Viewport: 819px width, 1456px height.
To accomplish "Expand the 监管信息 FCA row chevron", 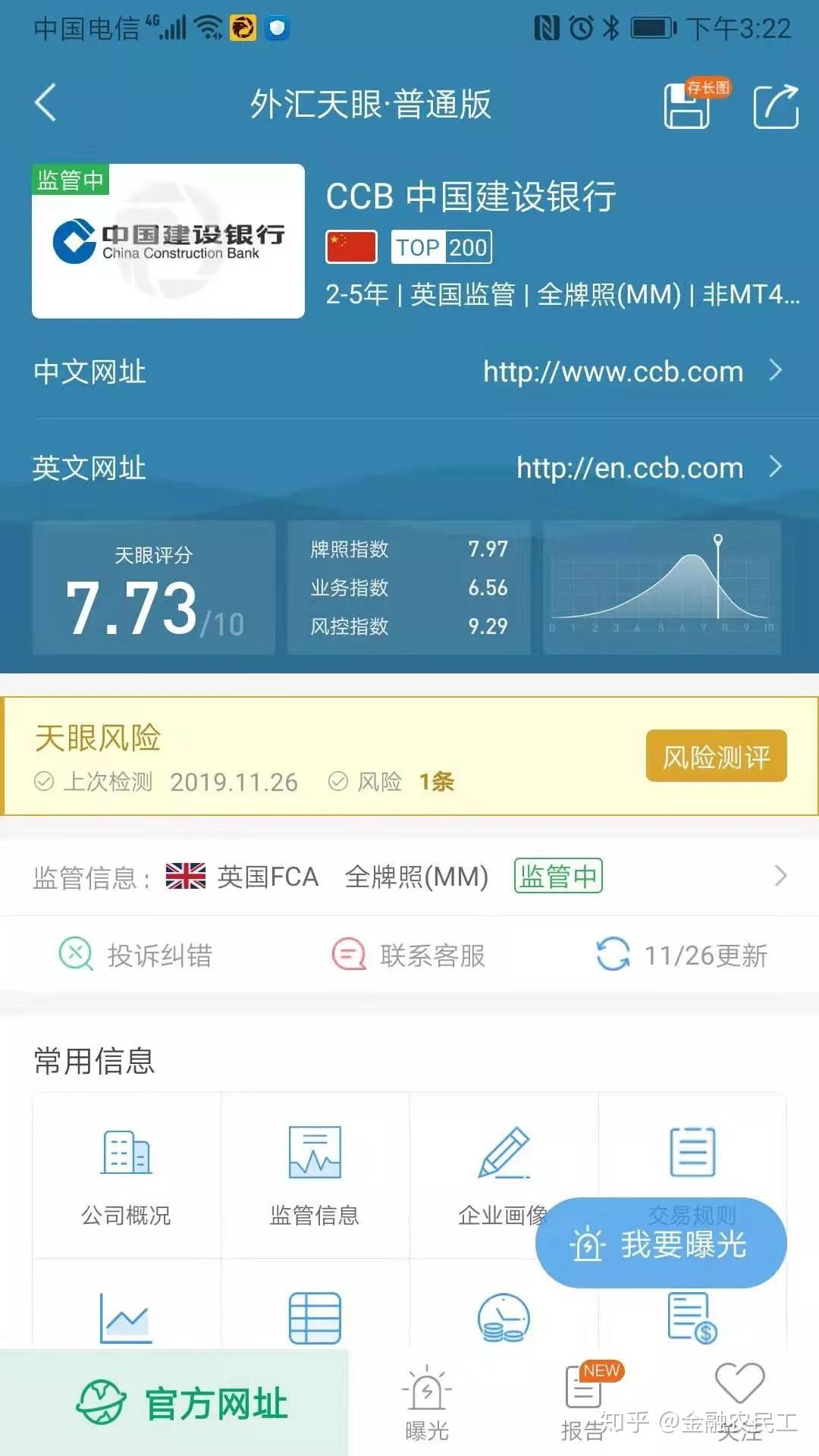I will 780,876.
